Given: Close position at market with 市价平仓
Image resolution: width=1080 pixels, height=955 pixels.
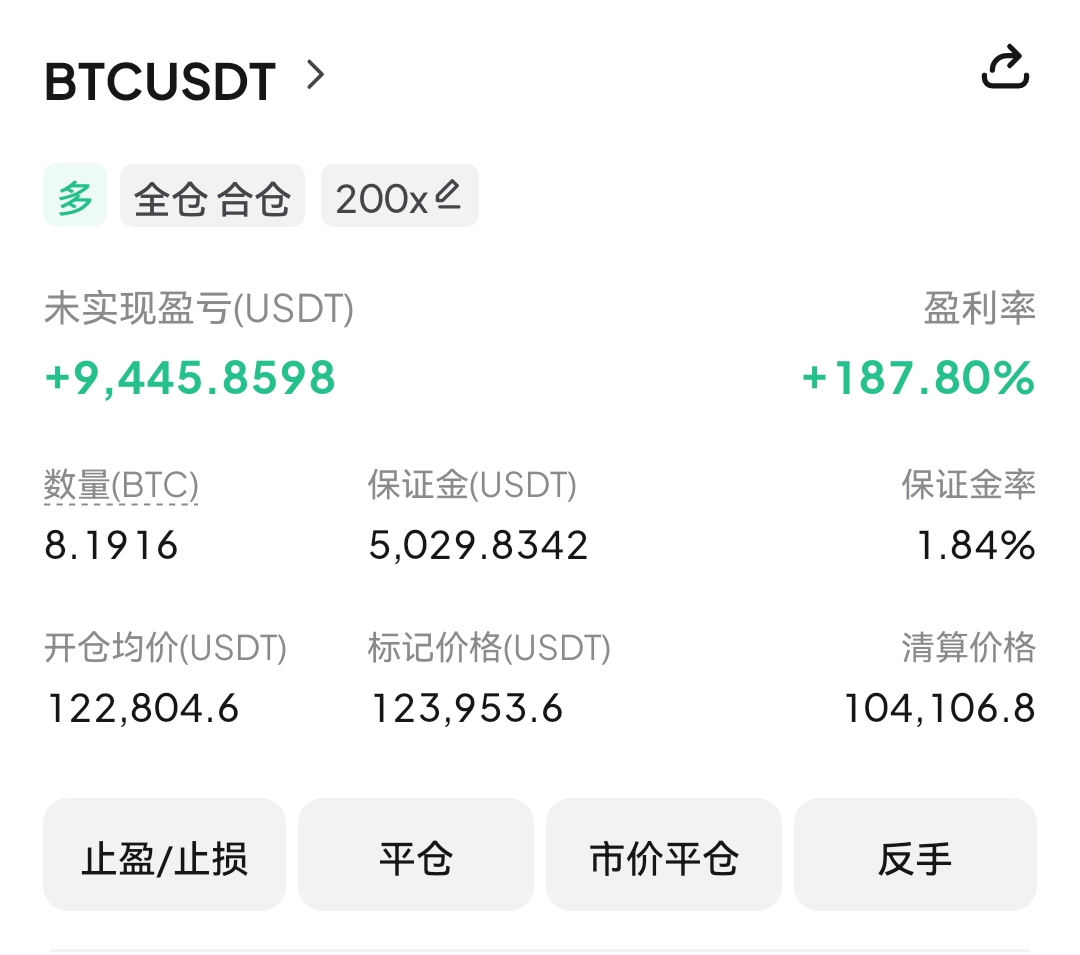Looking at the screenshot, I should pyautogui.click(x=663, y=856).
